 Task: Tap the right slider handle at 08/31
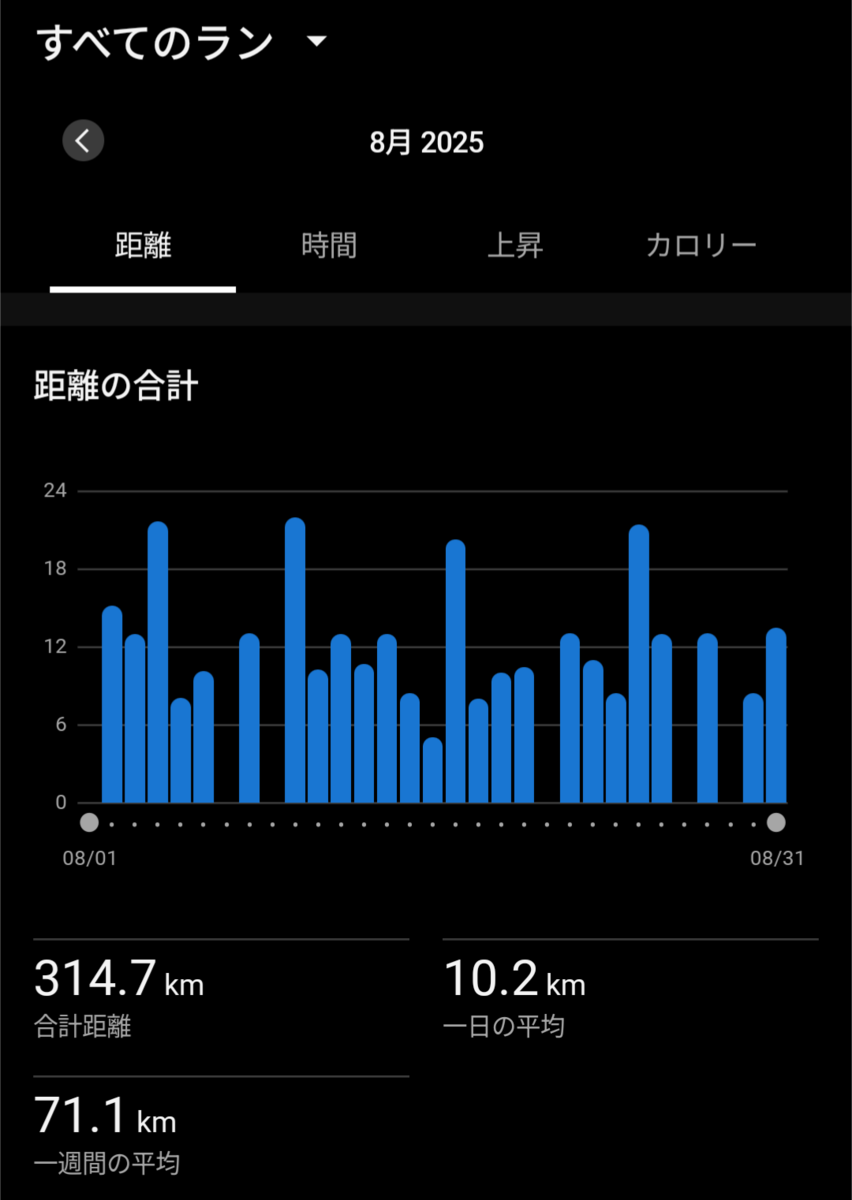pyautogui.click(x=776, y=823)
